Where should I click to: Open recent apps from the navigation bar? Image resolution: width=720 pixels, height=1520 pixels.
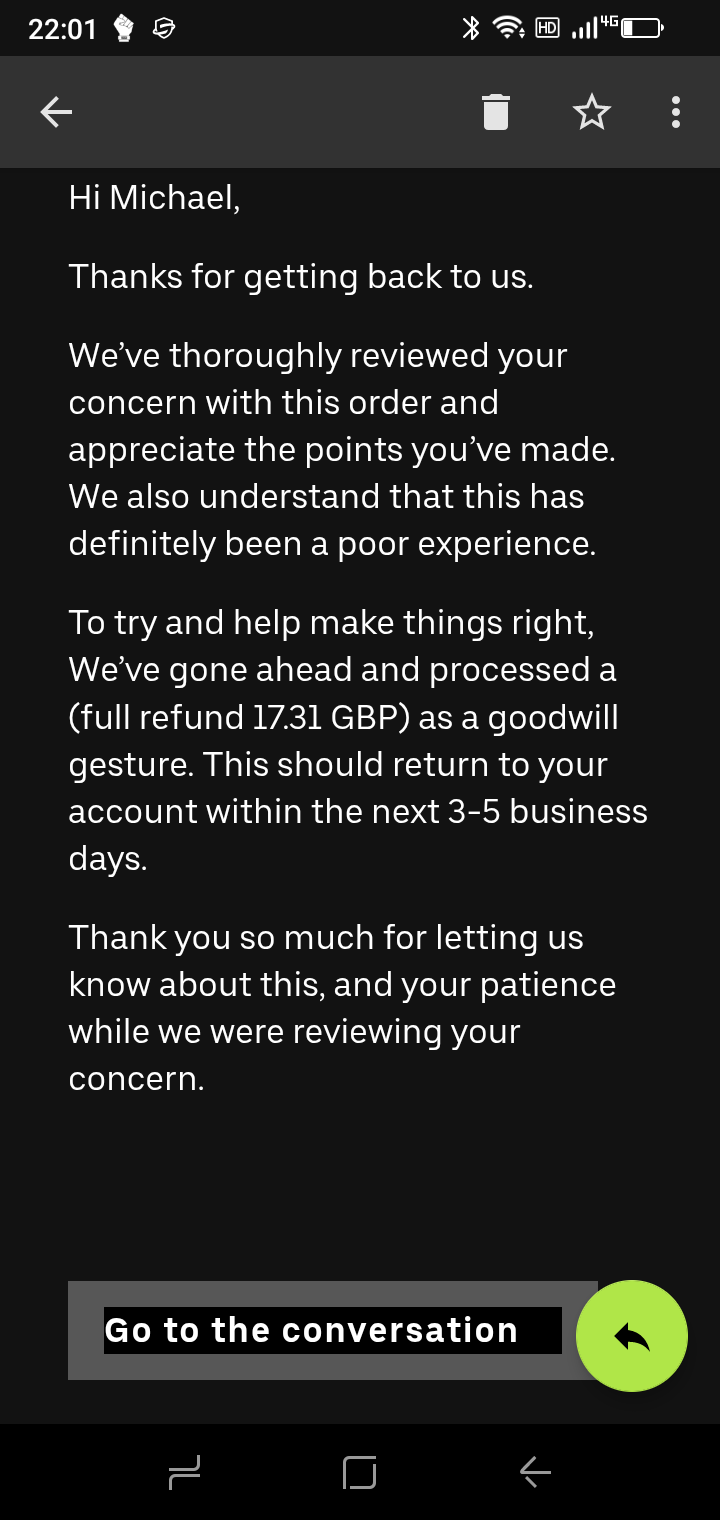click(185, 1472)
